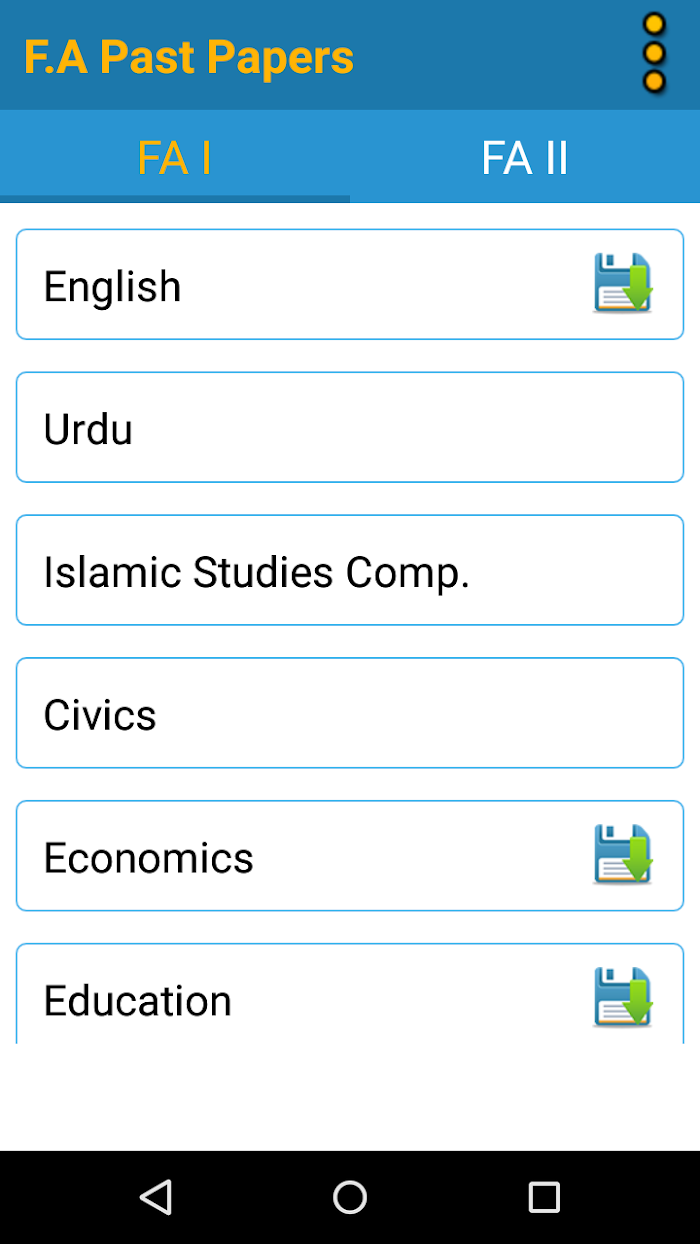Open the three-dot overflow menu
This screenshot has height=1244, width=700.
654,53
